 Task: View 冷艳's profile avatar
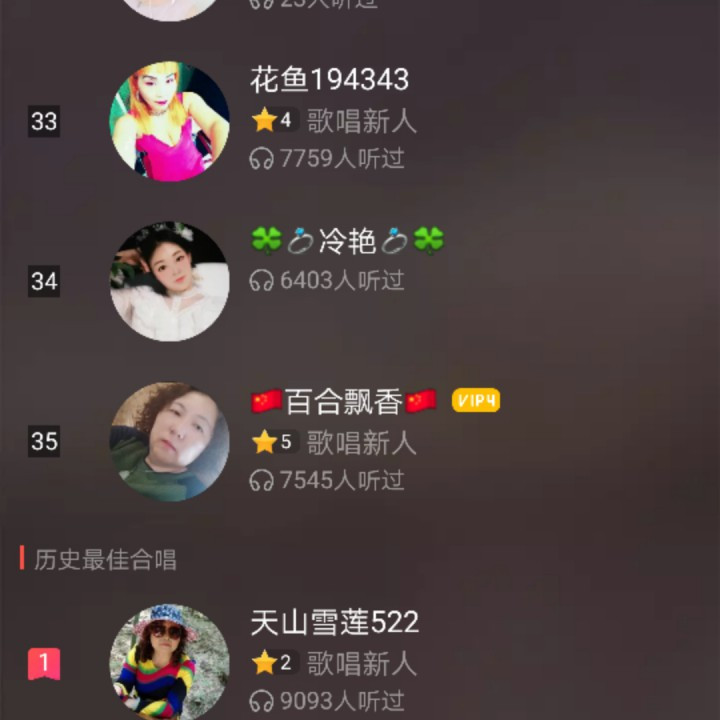coord(169,281)
